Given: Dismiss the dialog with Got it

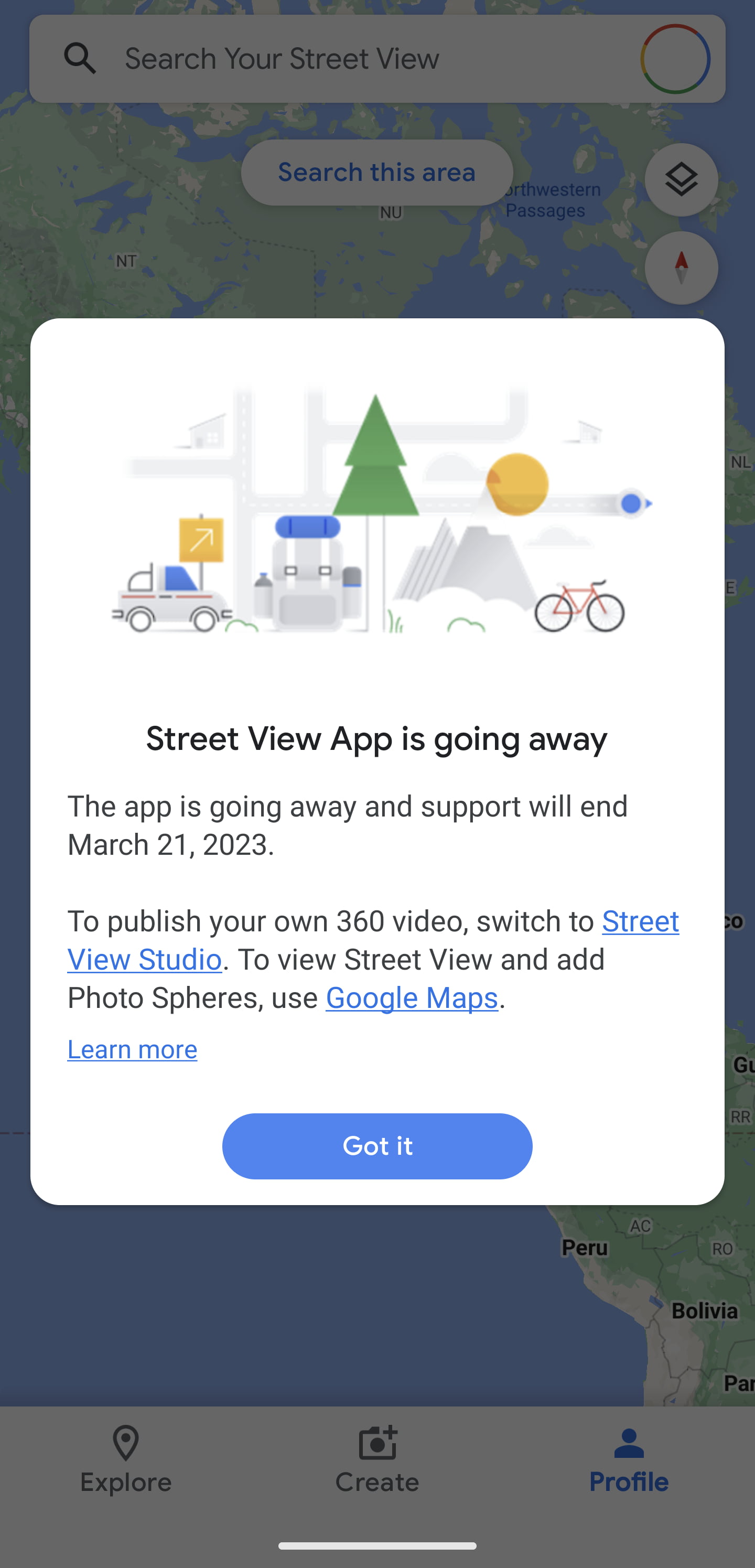Looking at the screenshot, I should [377, 1145].
